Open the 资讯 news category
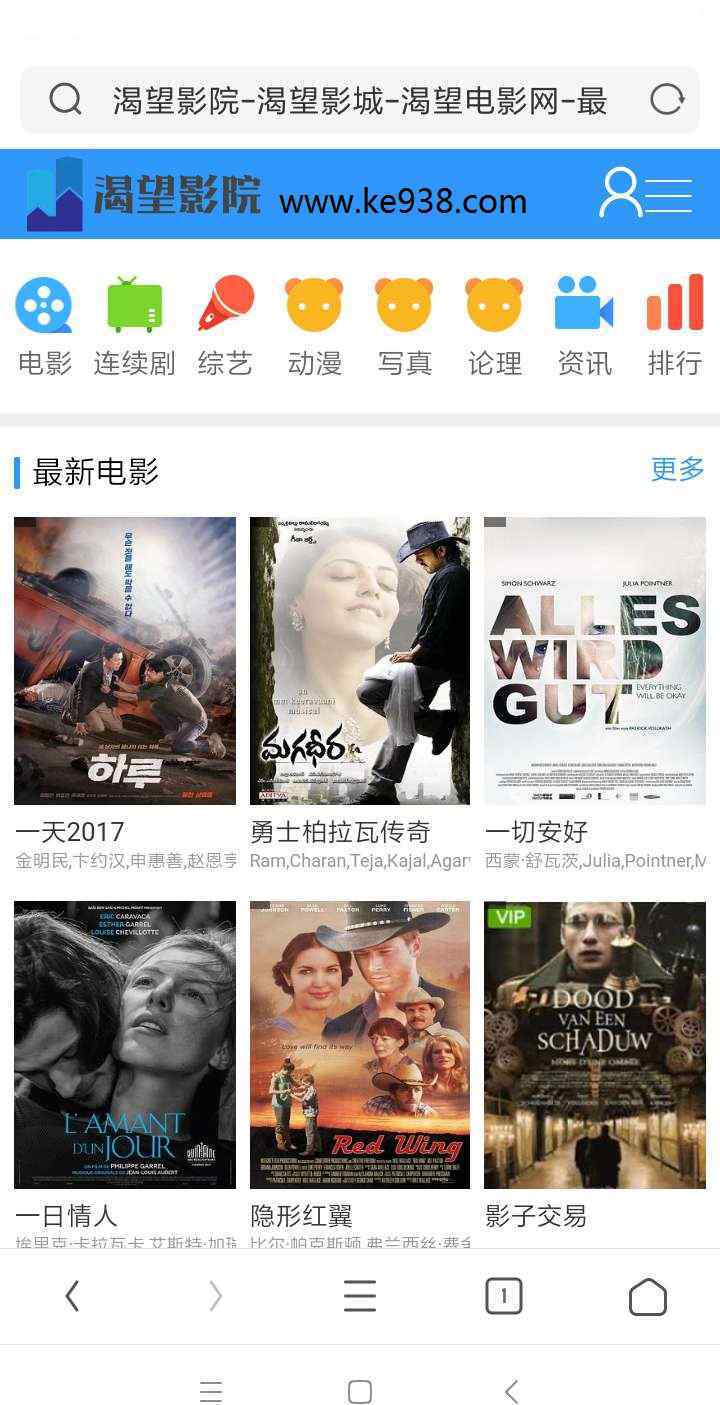The image size is (720, 1405). tap(585, 326)
